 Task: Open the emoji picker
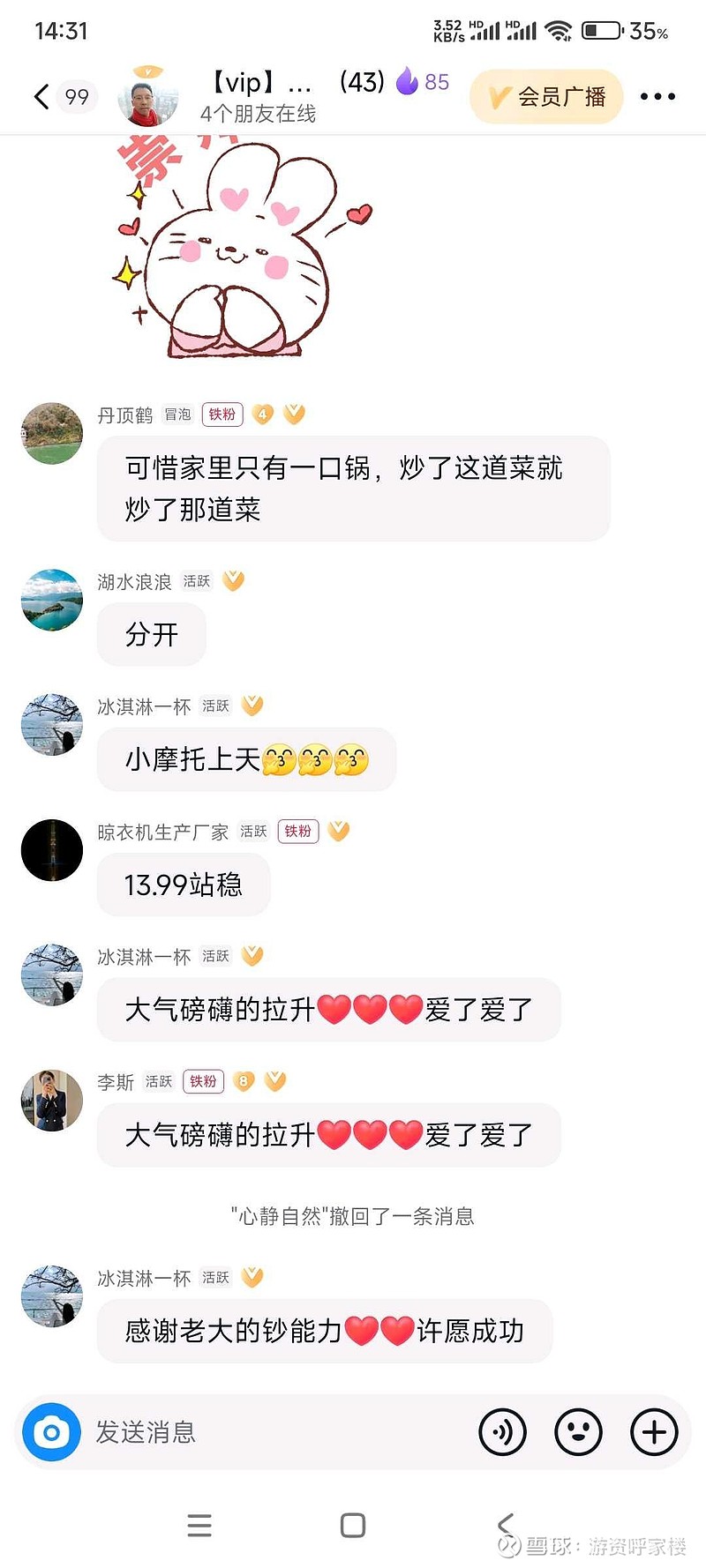click(x=578, y=1432)
